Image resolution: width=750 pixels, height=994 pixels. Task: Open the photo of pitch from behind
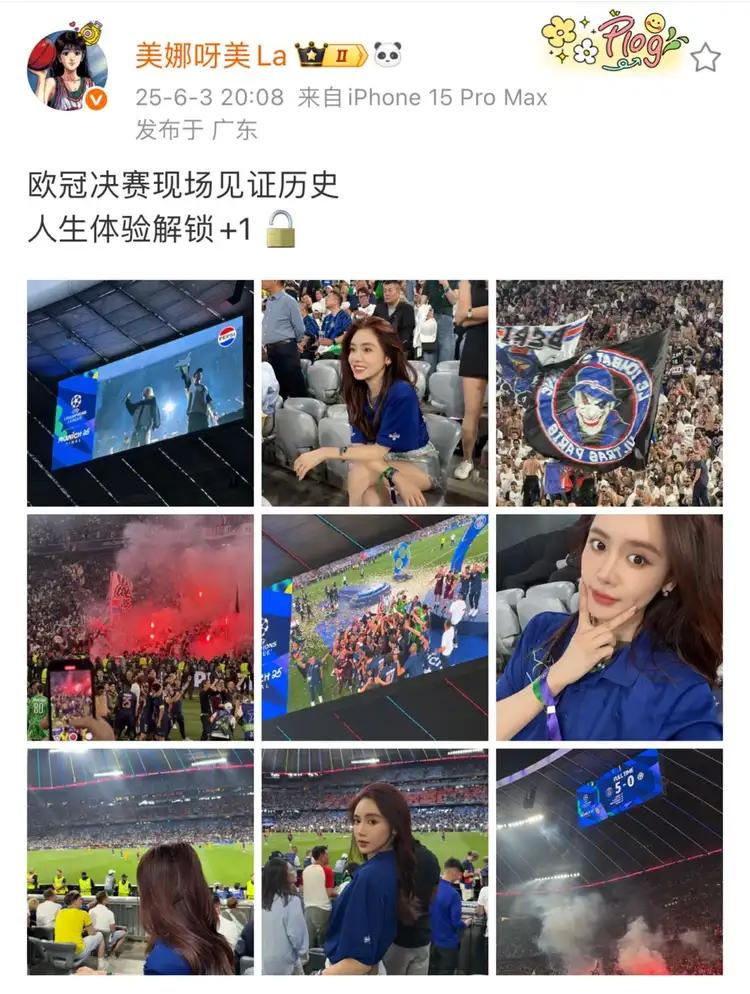[x=140, y=861]
